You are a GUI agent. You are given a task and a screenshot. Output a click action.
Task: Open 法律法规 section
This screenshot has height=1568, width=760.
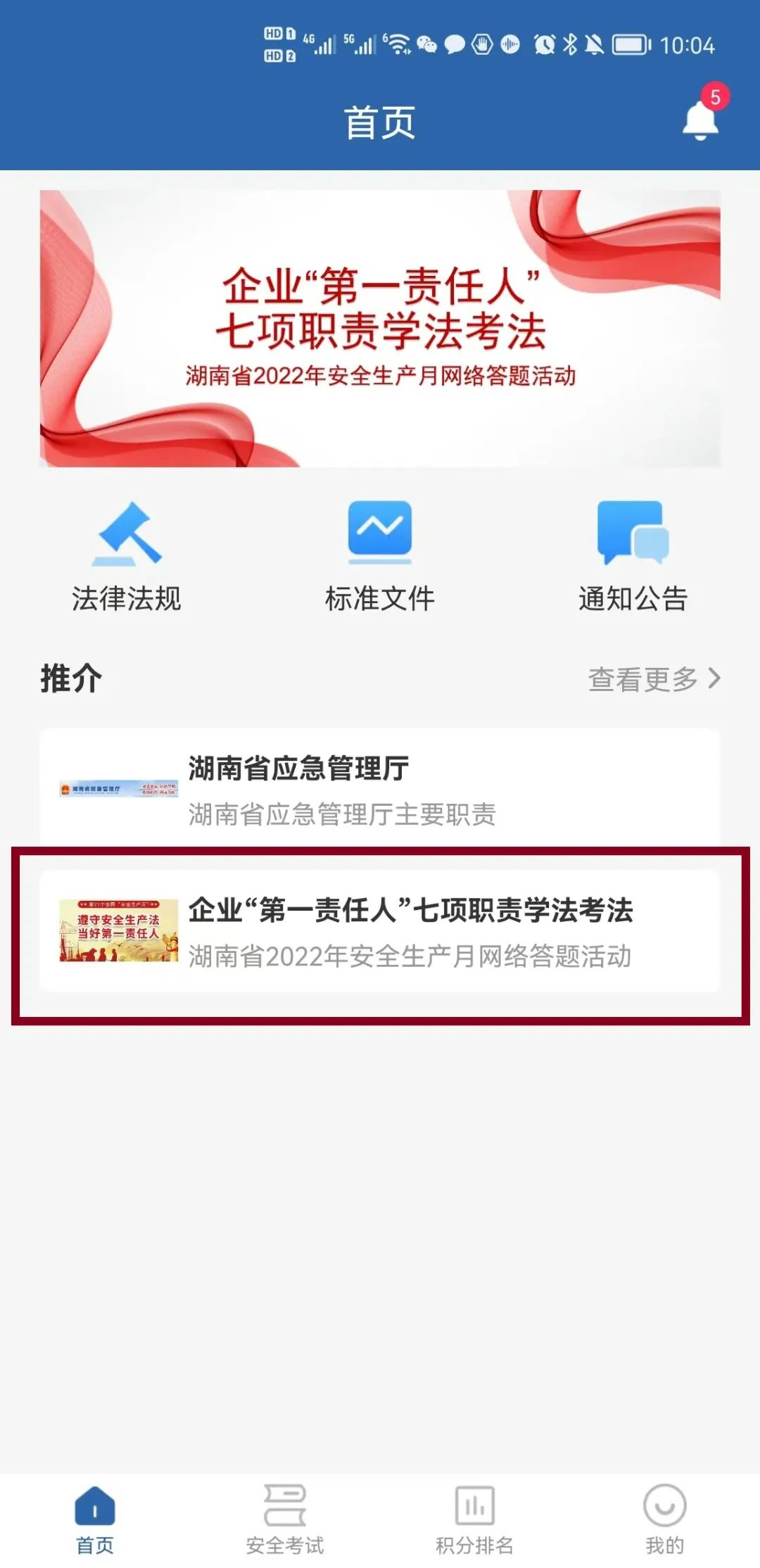point(127,556)
